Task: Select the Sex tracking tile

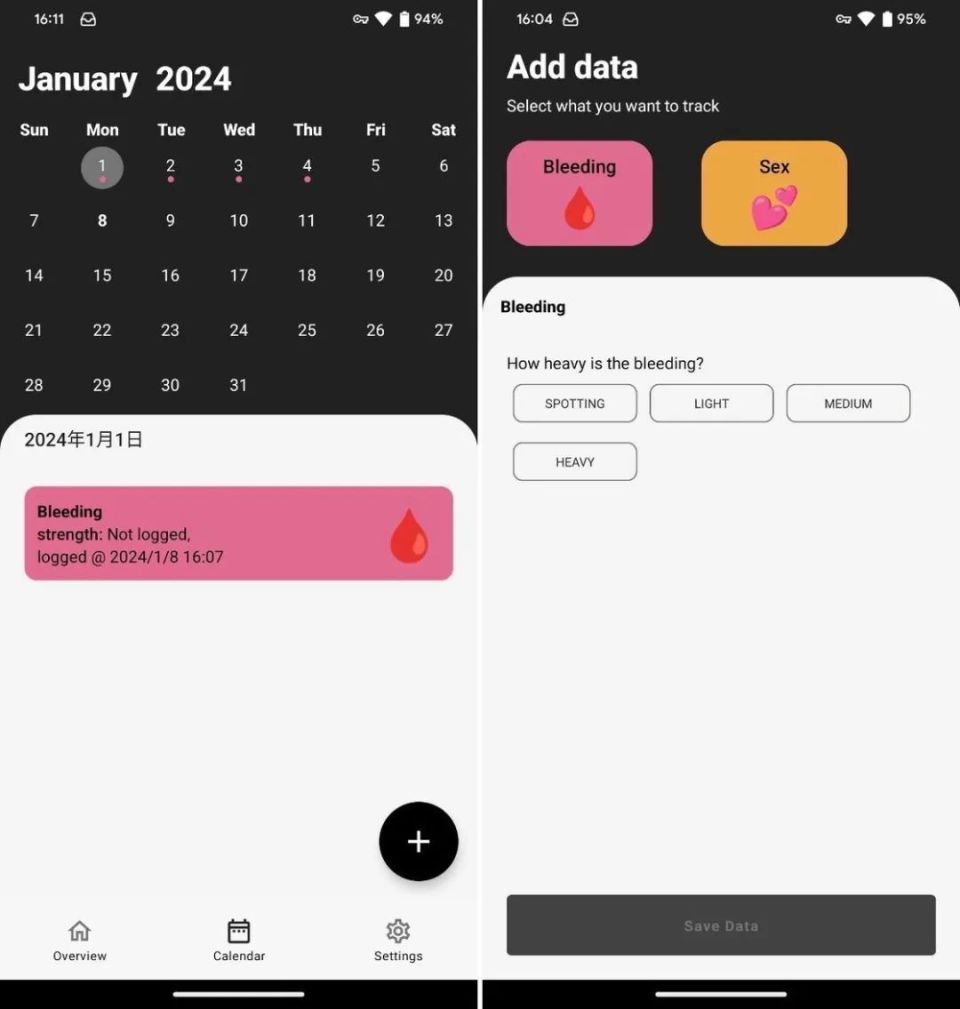Action: [x=774, y=193]
